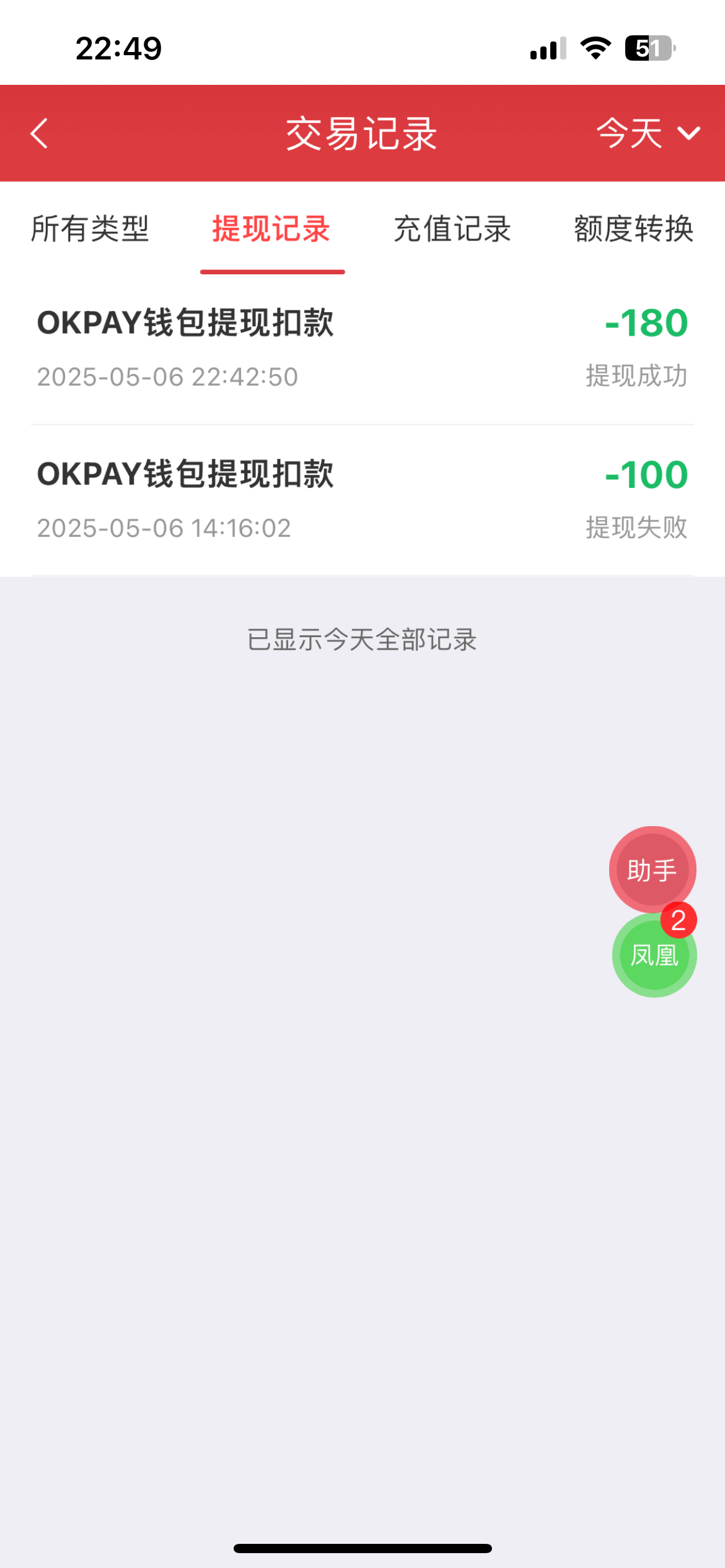Expand the 今天 date filter dropdown
This screenshot has width=725, height=1568.
pos(648,133)
